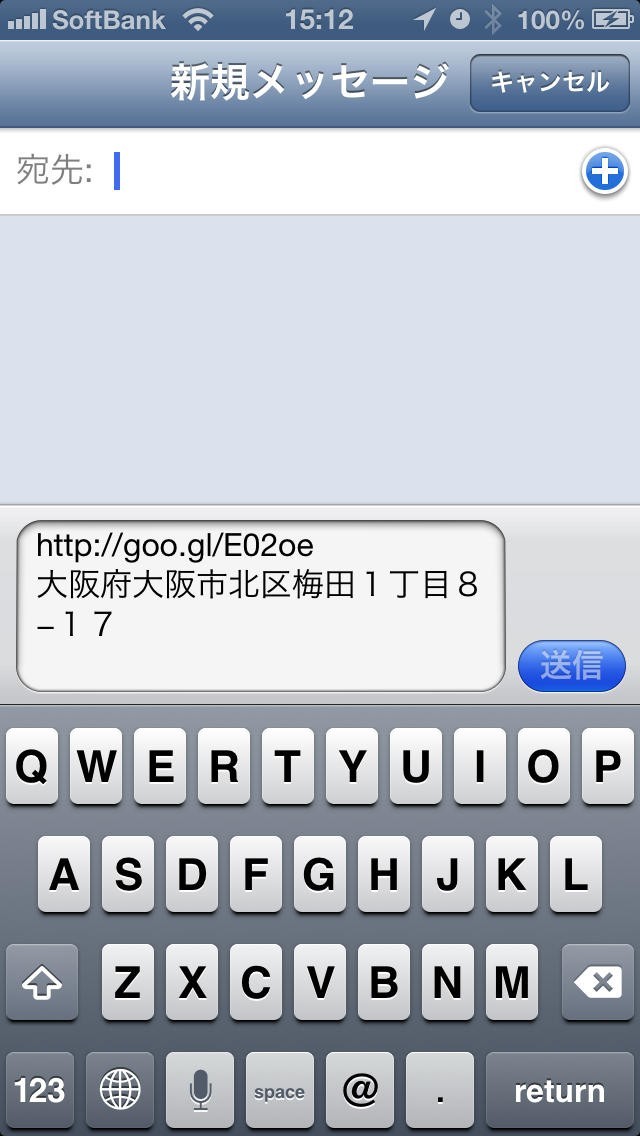
Task: Tap the backspace key on the keyboard
Action: 601,984
